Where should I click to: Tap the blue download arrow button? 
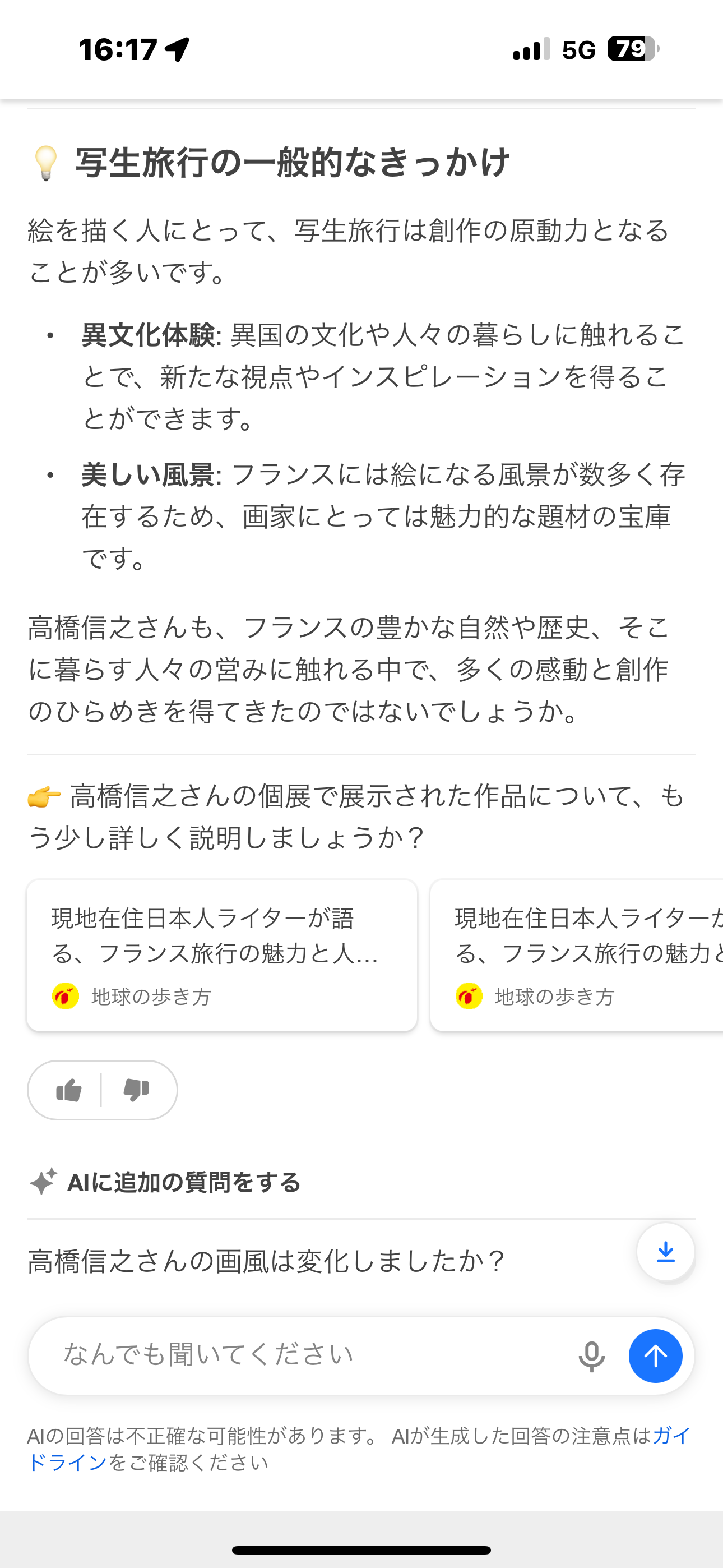coord(665,1252)
